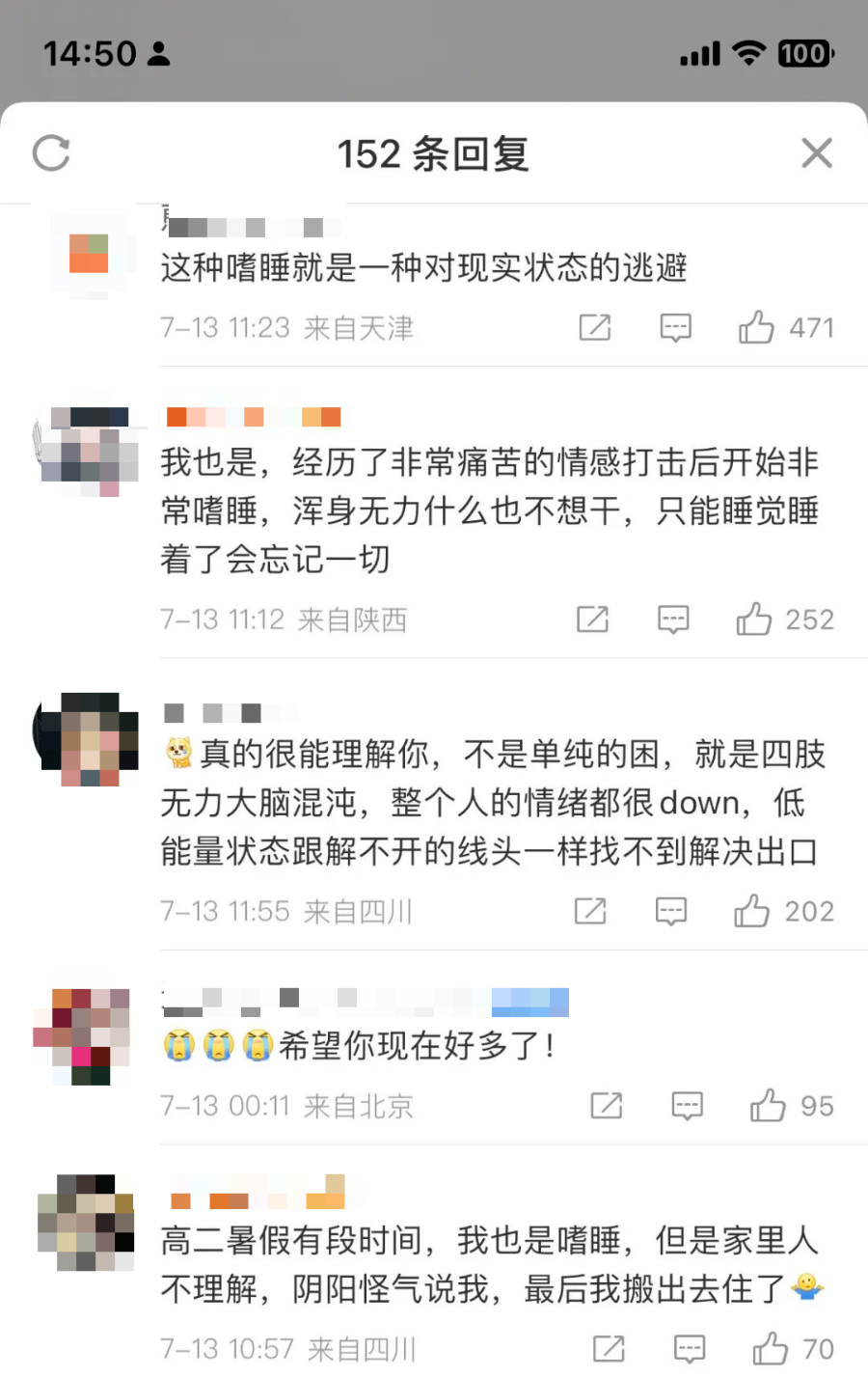Open replies to the Beijing comment
The height and width of the screenshot is (1377, 868).
click(x=686, y=1106)
